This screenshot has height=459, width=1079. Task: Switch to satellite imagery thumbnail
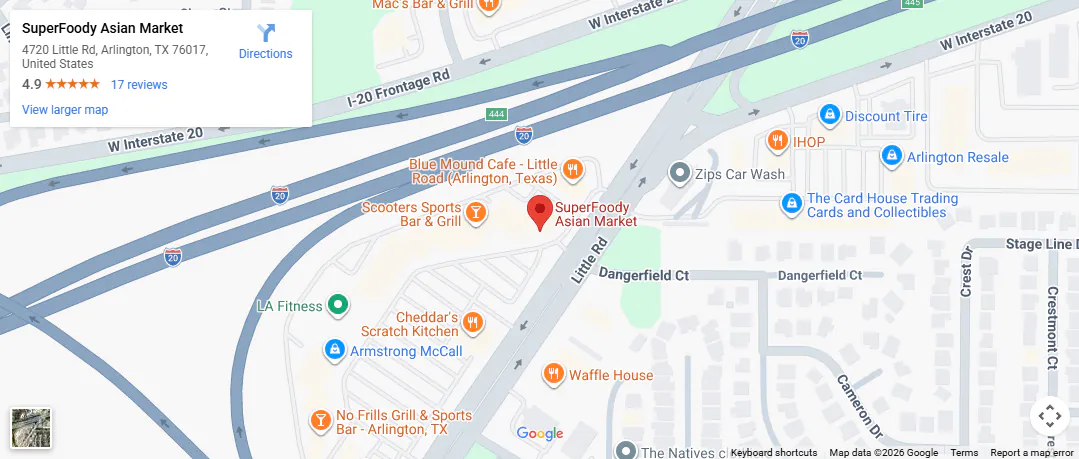pyautogui.click(x=31, y=428)
